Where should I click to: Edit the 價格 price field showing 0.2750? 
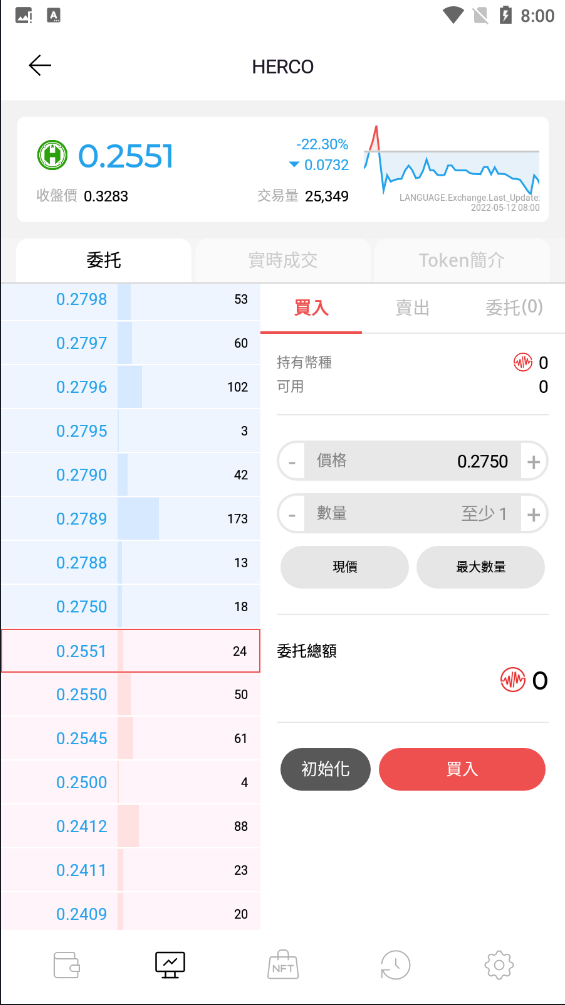pyautogui.click(x=413, y=461)
